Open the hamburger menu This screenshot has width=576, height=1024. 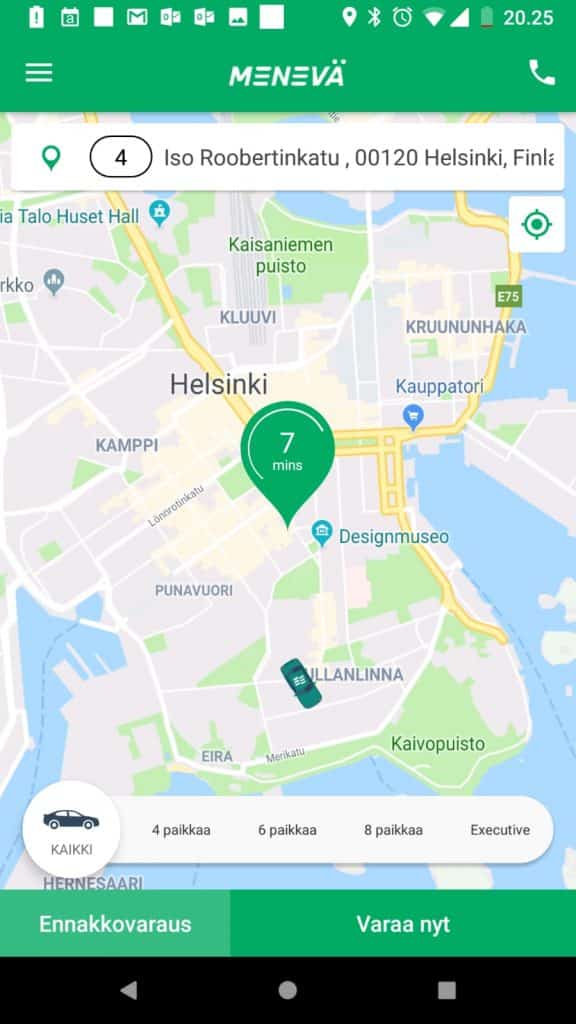click(x=39, y=72)
